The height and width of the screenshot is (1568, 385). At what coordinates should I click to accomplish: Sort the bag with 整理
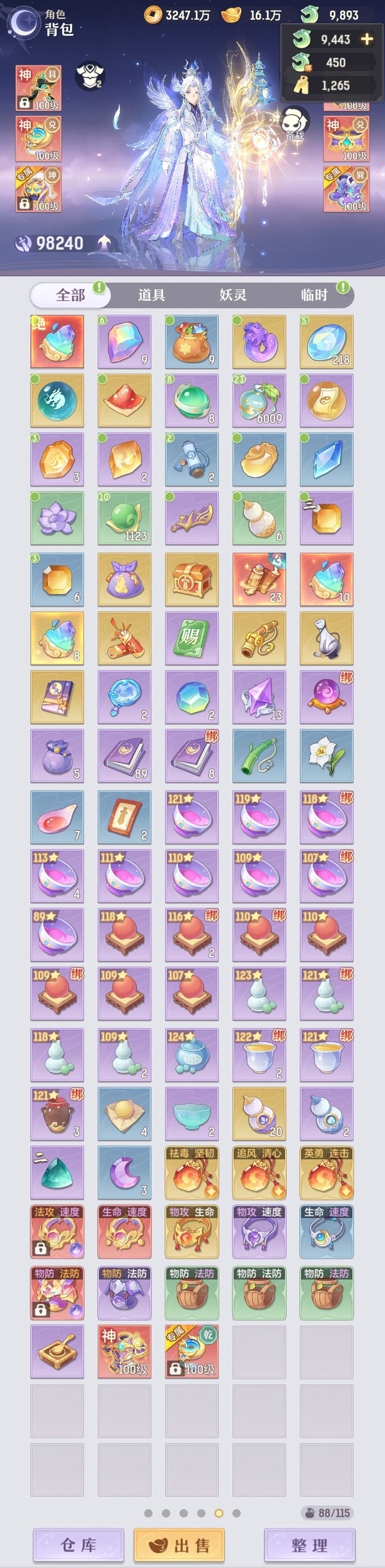click(309, 1544)
